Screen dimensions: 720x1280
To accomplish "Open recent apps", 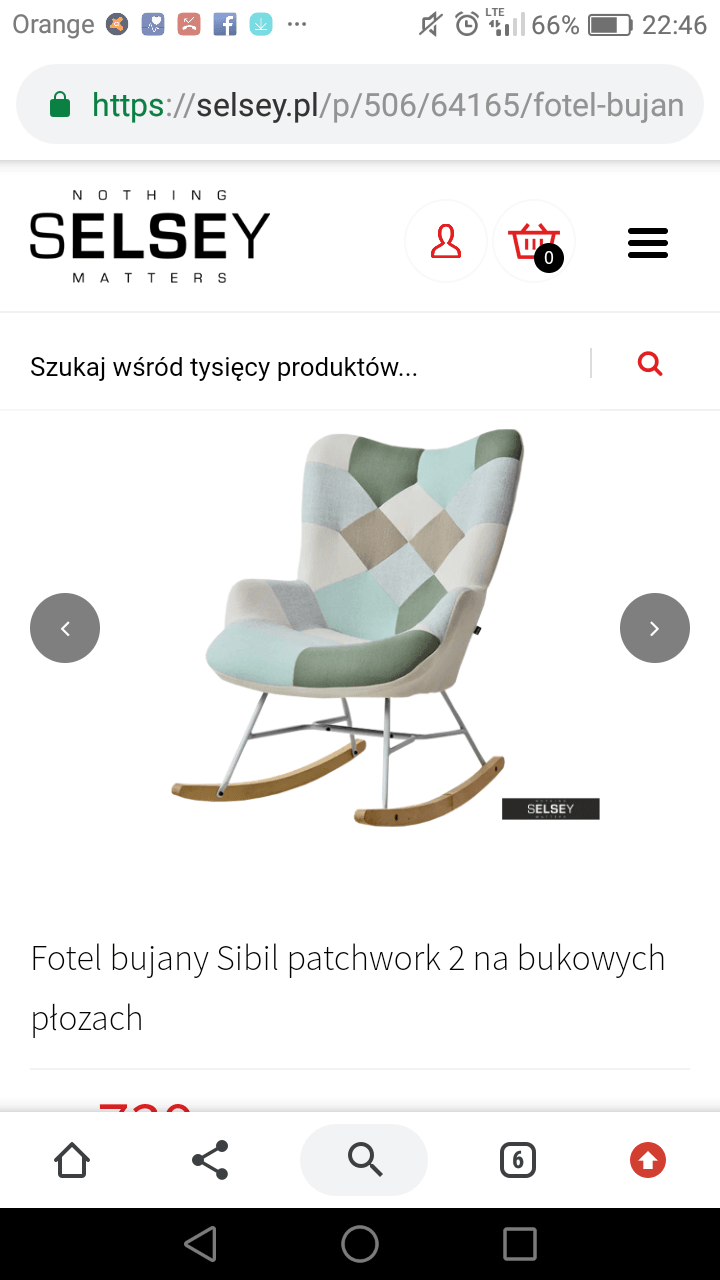I will point(520,1244).
